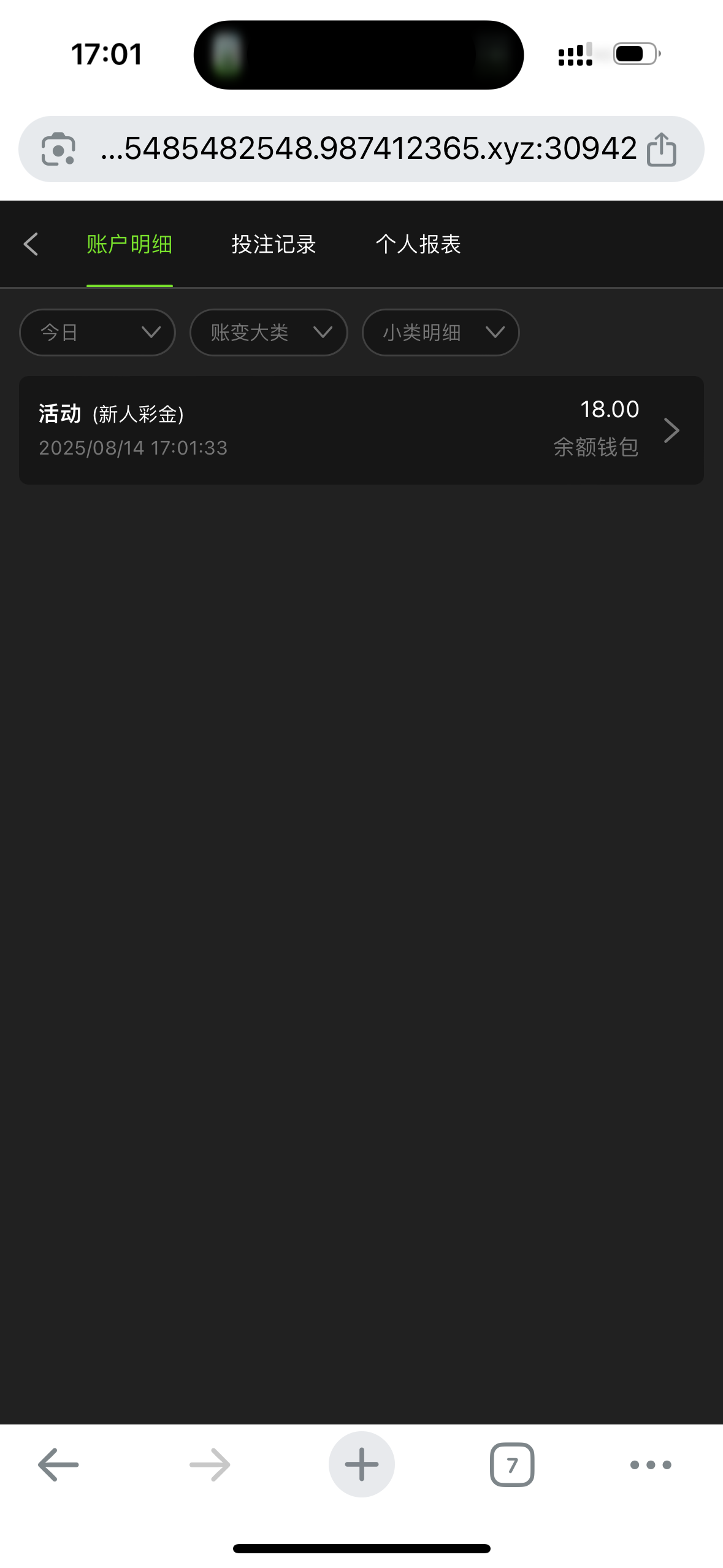This screenshot has width=723, height=1568.
Task: Open the 今日 date filter dropdown
Action: [x=97, y=332]
